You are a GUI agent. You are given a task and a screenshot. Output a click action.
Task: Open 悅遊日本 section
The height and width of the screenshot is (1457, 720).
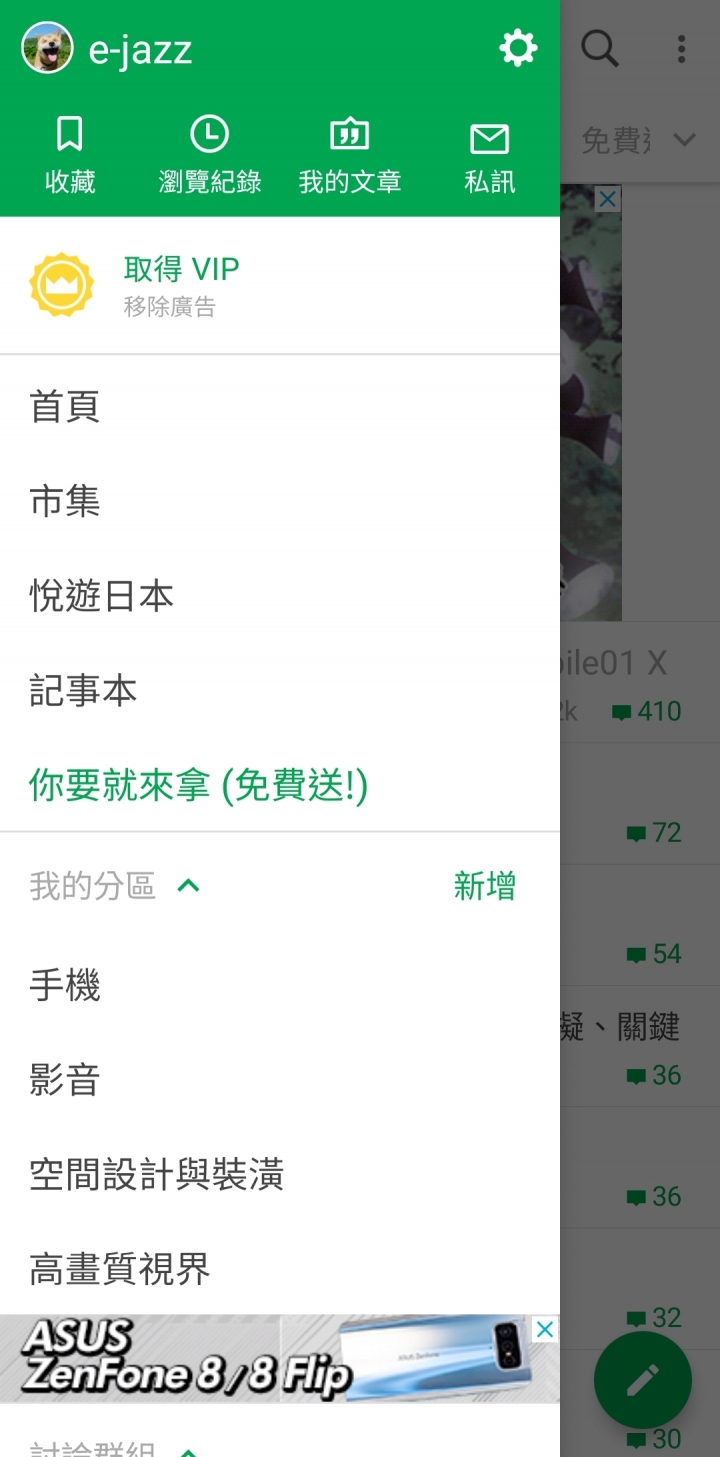102,596
